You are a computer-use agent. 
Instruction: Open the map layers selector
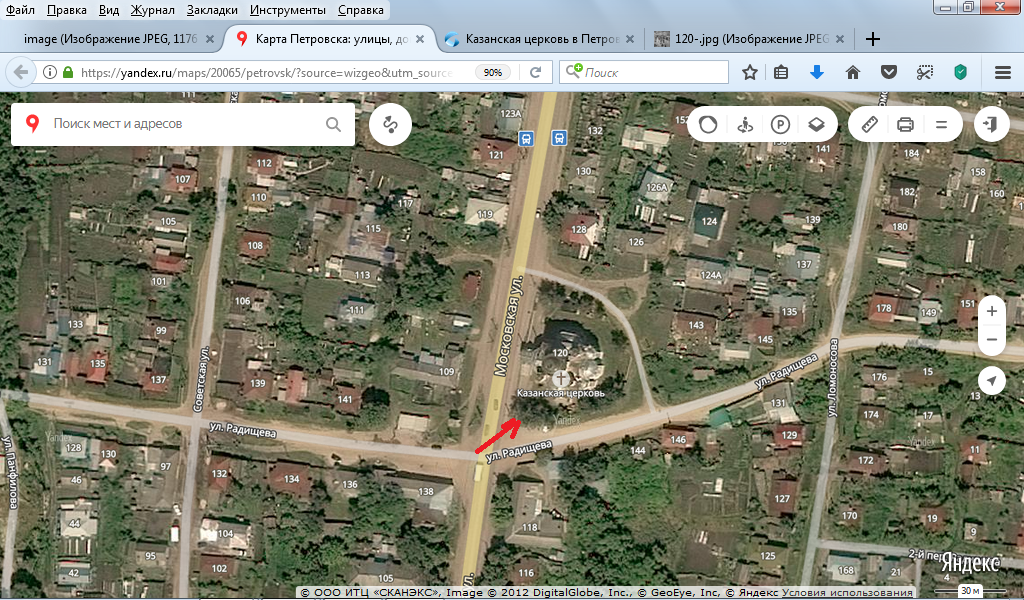coord(817,124)
